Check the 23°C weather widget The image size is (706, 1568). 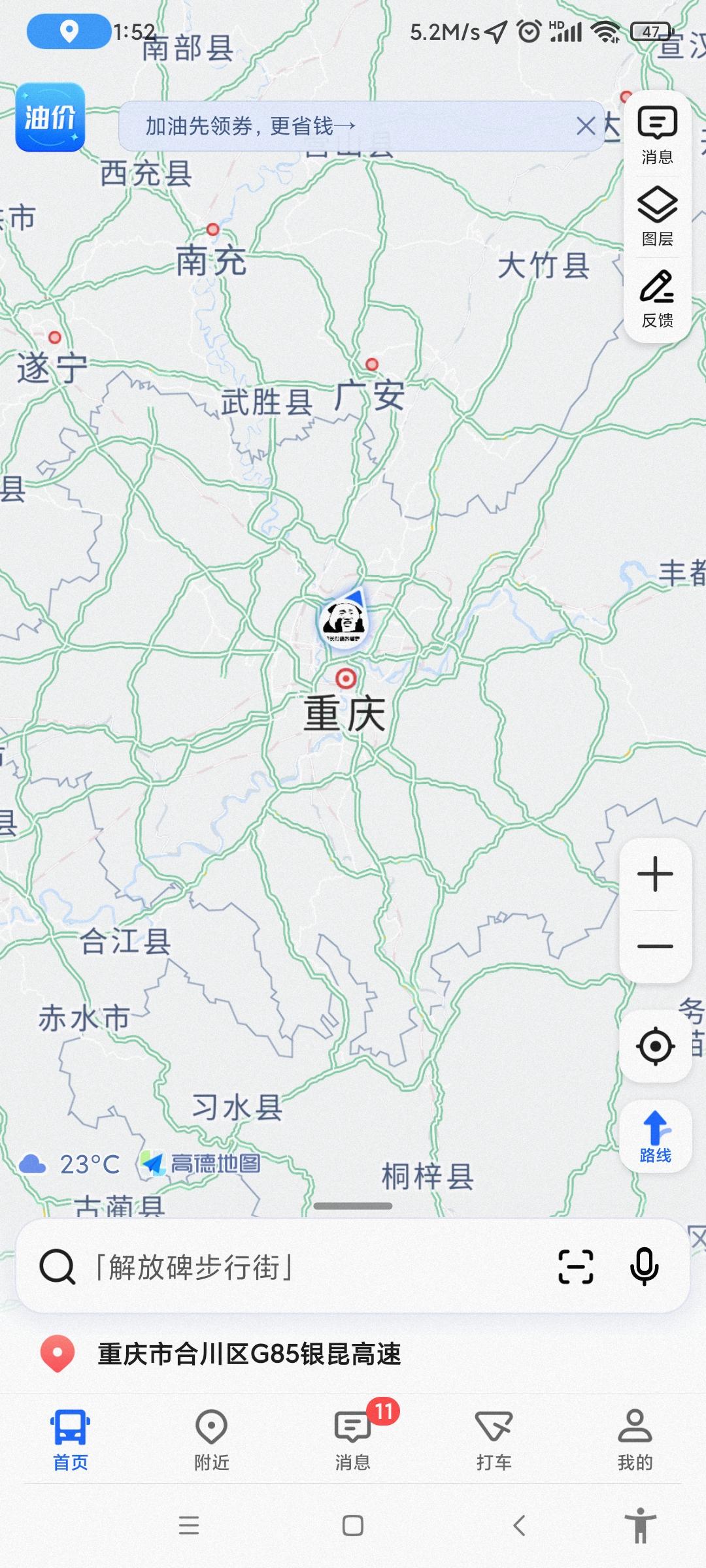(x=71, y=1164)
